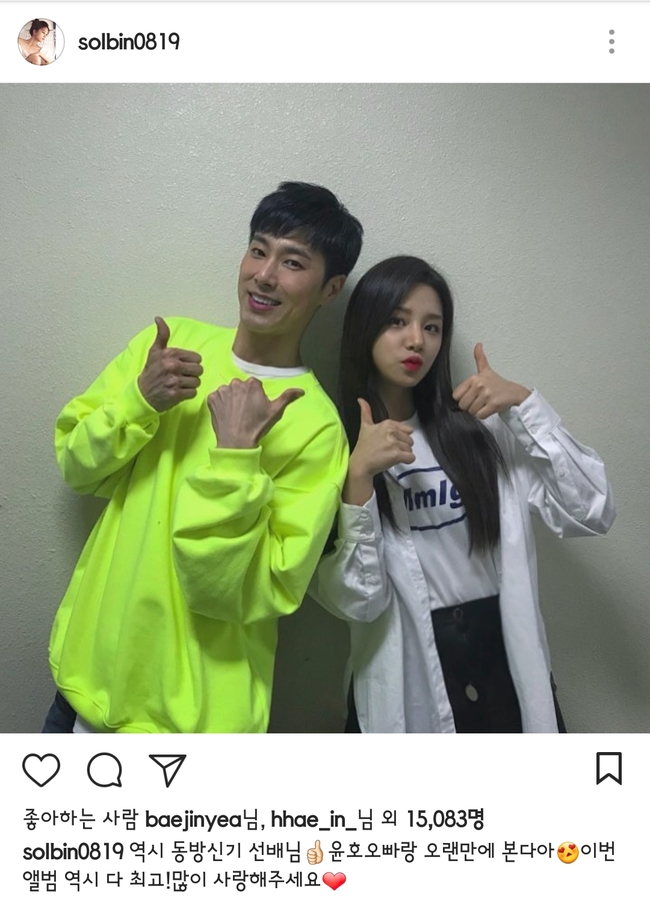This screenshot has height=899, width=650.
Task: Open solbin0819's profile picture
Action: pyautogui.click(x=40, y=42)
